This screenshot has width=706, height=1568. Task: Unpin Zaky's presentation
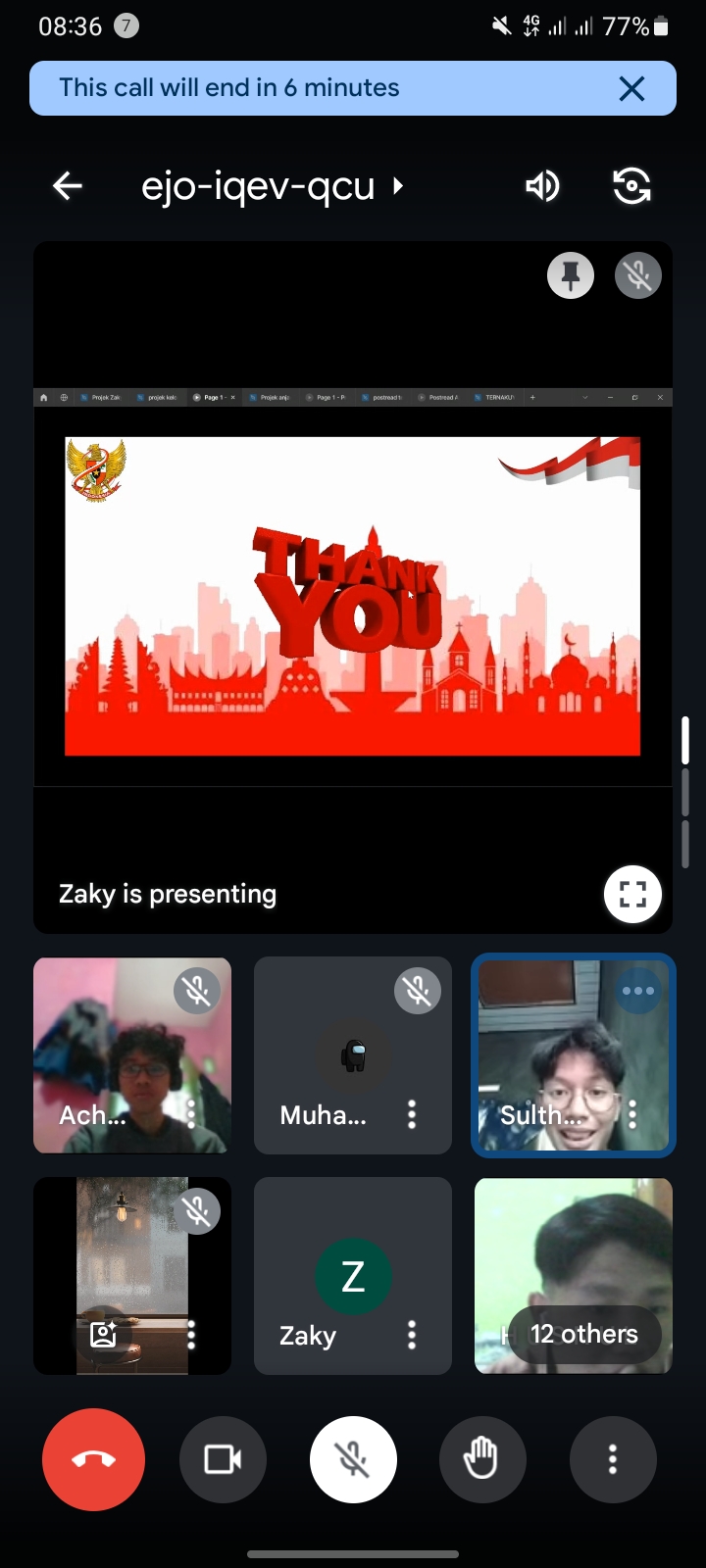pyautogui.click(x=570, y=276)
